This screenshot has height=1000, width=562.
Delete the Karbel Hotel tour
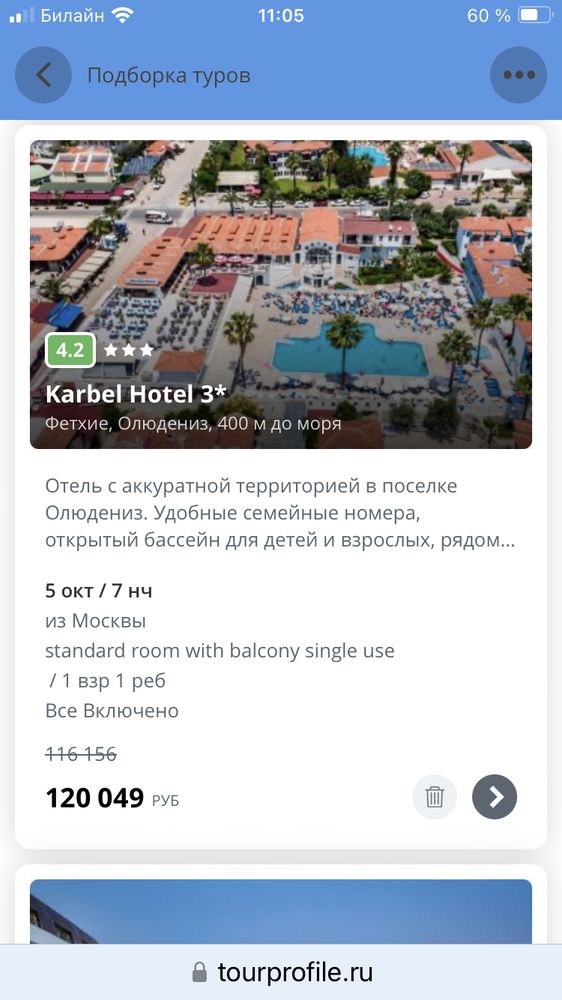(x=434, y=797)
